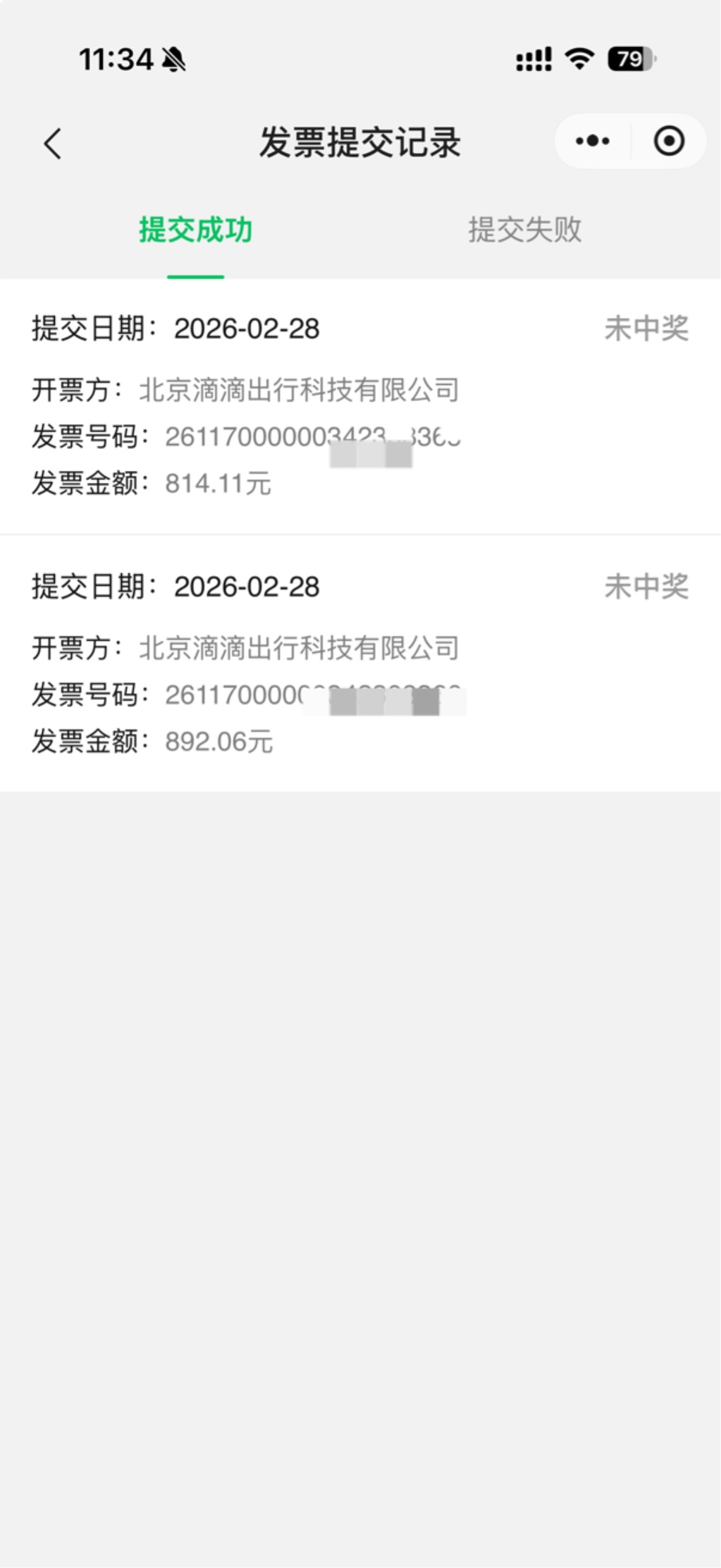Go back from the invoice records page
The height and width of the screenshot is (1568, 721).
coord(53,144)
